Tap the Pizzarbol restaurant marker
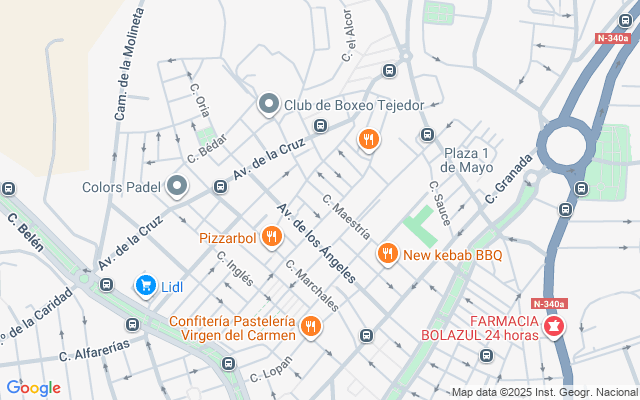640x400 pixels. coord(272,238)
